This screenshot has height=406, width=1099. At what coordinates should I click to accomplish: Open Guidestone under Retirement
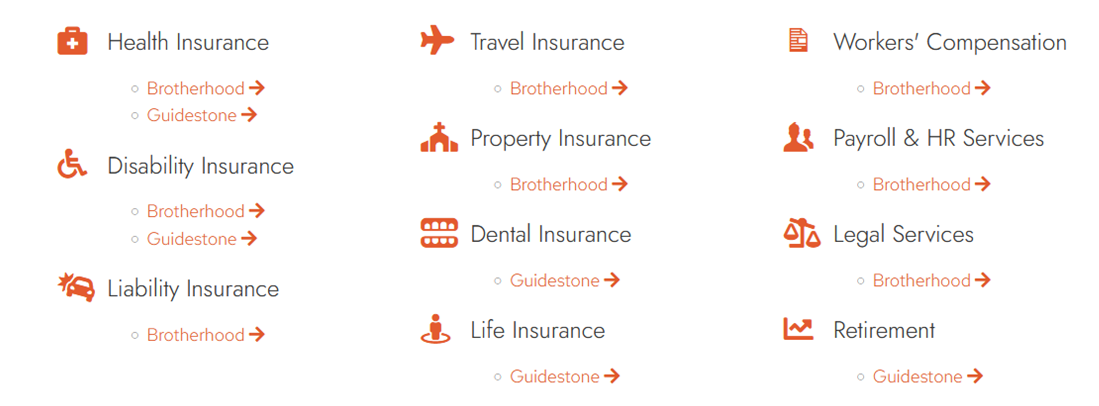(927, 377)
